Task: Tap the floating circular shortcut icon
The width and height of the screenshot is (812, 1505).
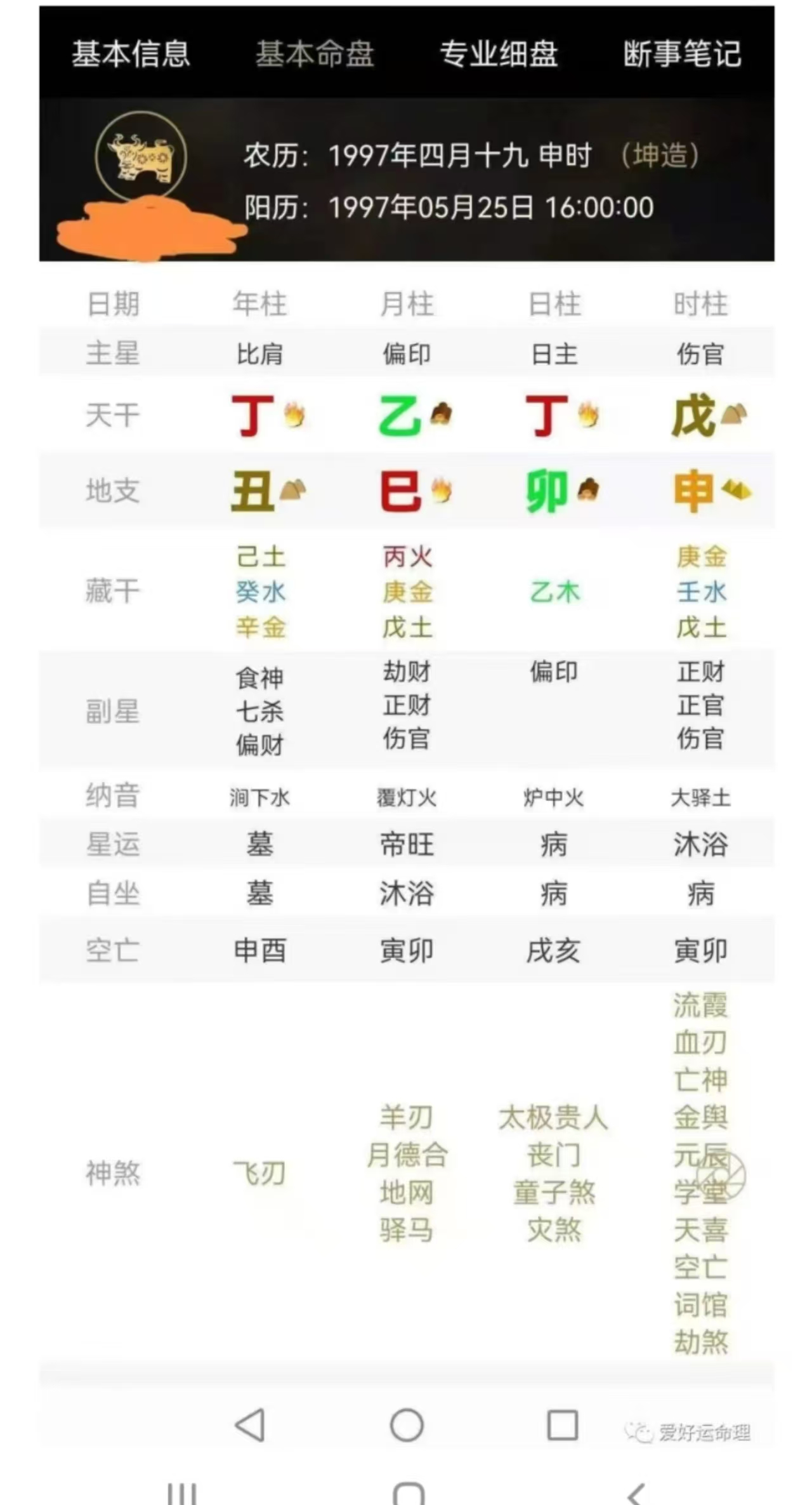Action: [x=723, y=1176]
